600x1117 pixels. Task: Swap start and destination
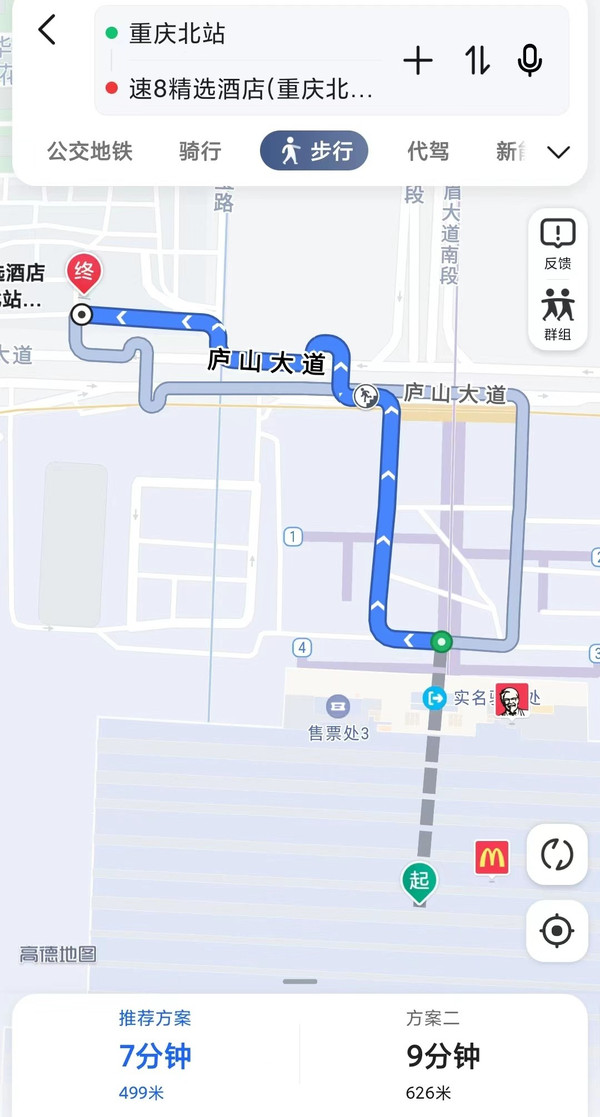pyautogui.click(x=477, y=61)
